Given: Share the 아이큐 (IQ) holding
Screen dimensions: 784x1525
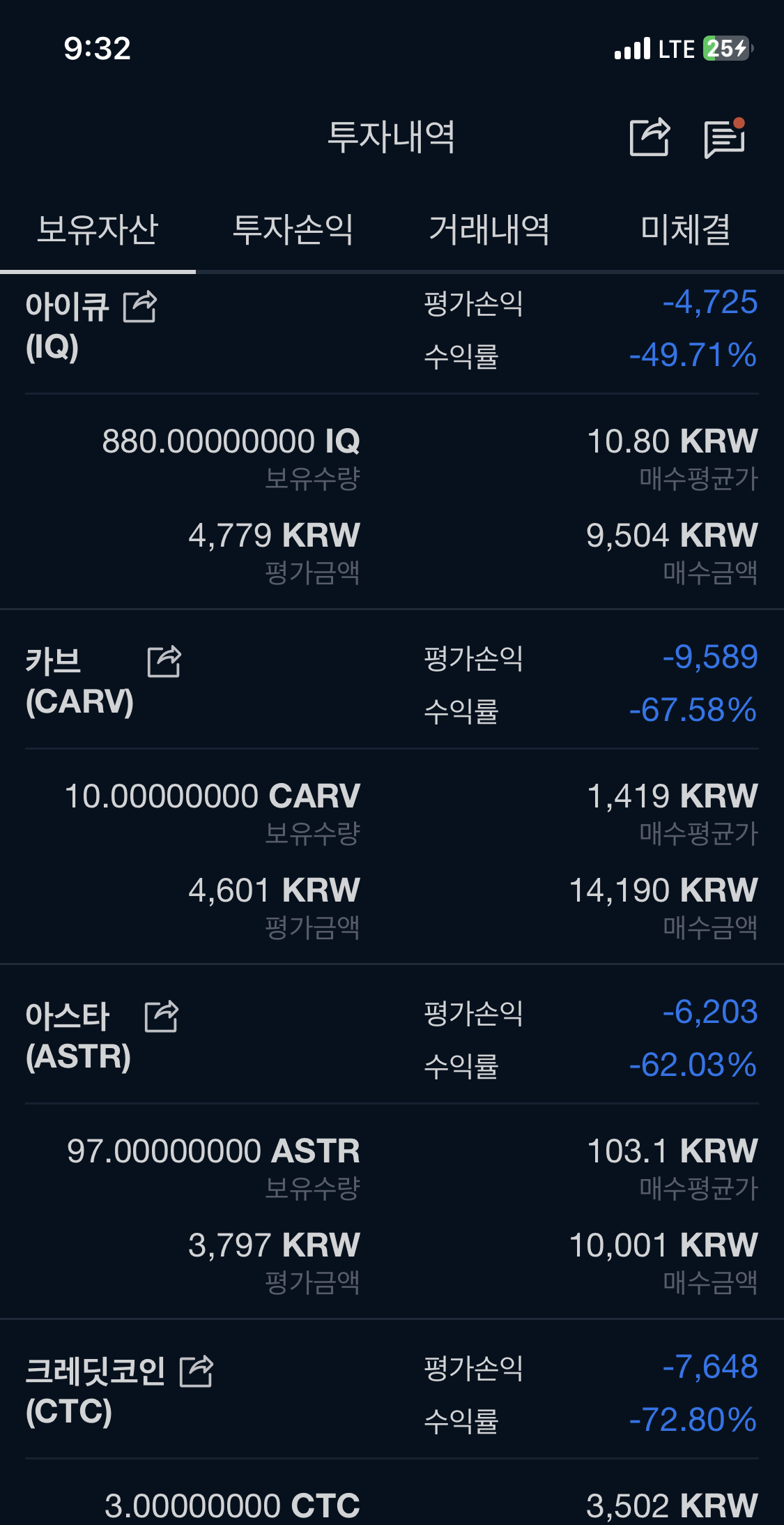Looking at the screenshot, I should tap(140, 307).
